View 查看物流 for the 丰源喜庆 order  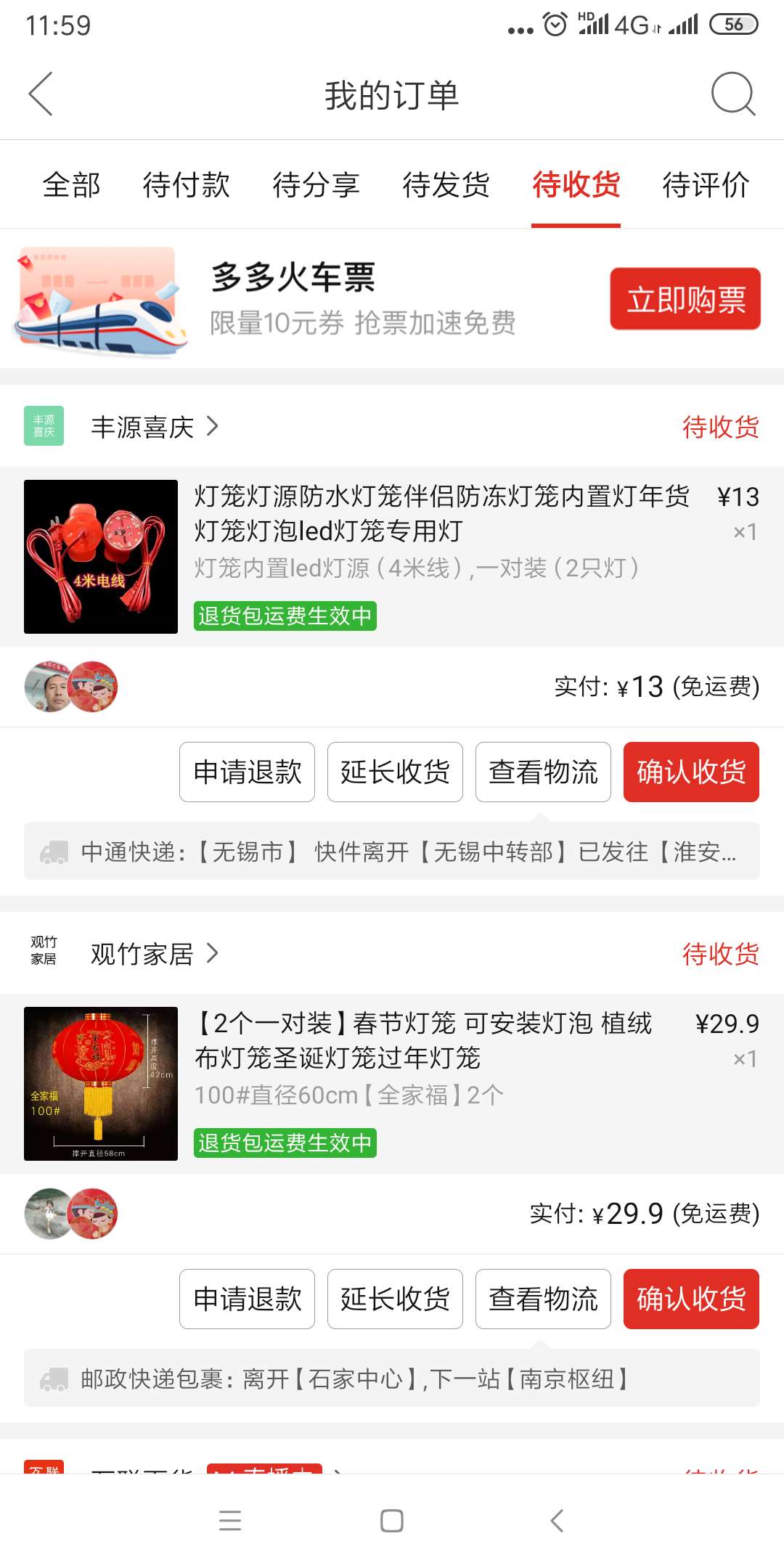pyautogui.click(x=543, y=772)
